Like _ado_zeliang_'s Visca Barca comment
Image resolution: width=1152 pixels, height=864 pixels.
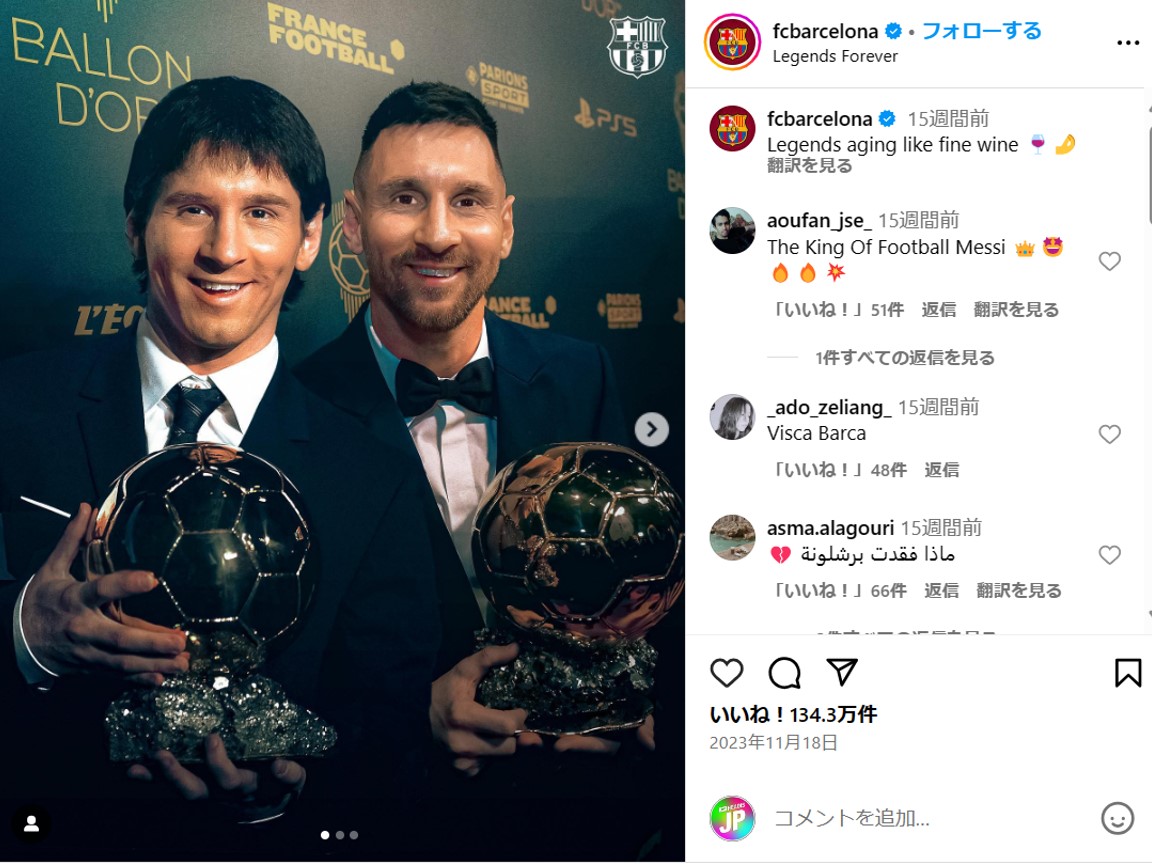click(x=1109, y=434)
